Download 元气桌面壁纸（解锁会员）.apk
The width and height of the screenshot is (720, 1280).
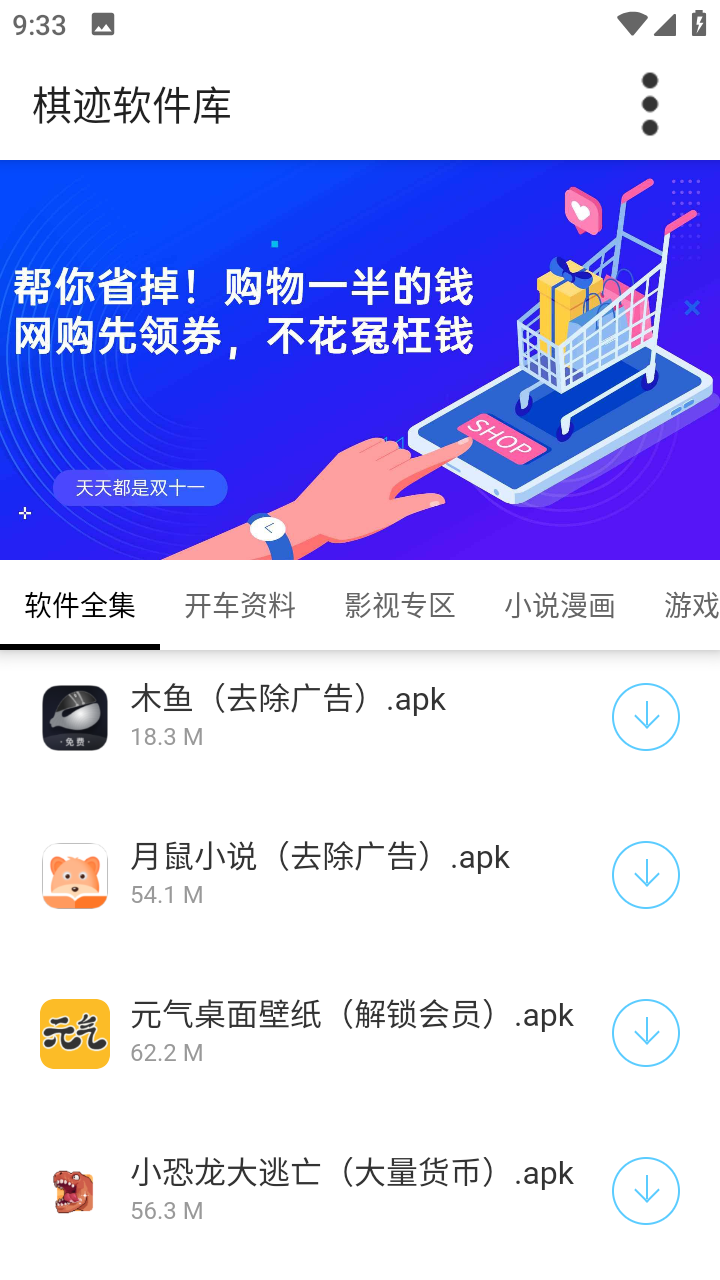(646, 1033)
